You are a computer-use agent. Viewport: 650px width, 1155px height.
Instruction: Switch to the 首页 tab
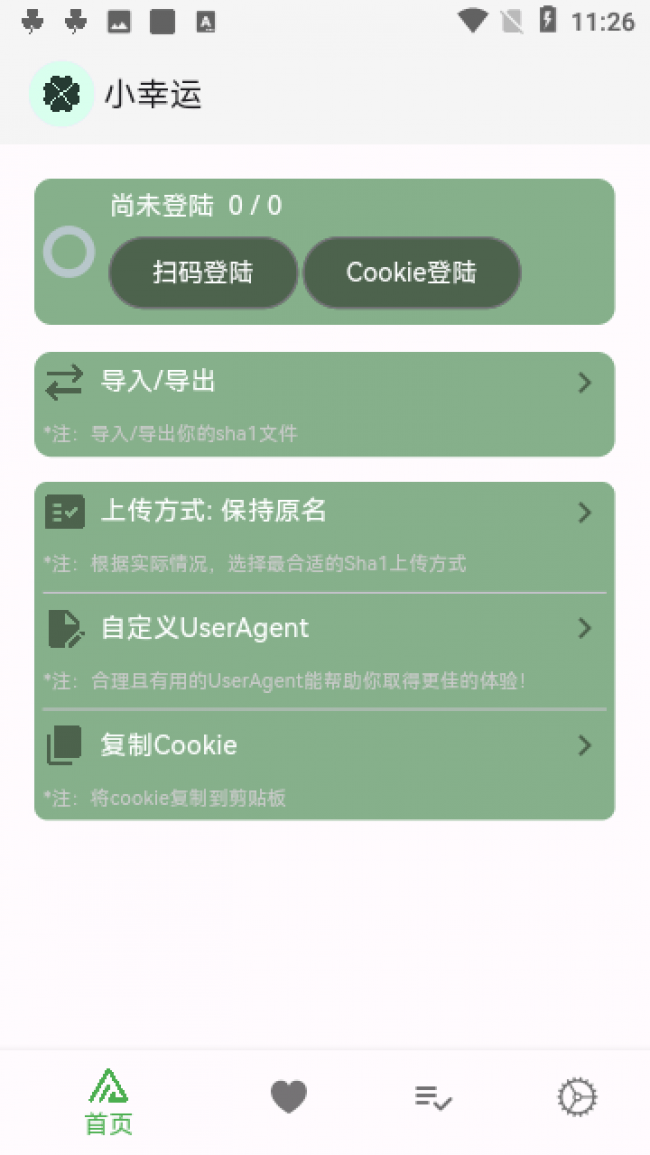(x=109, y=1101)
